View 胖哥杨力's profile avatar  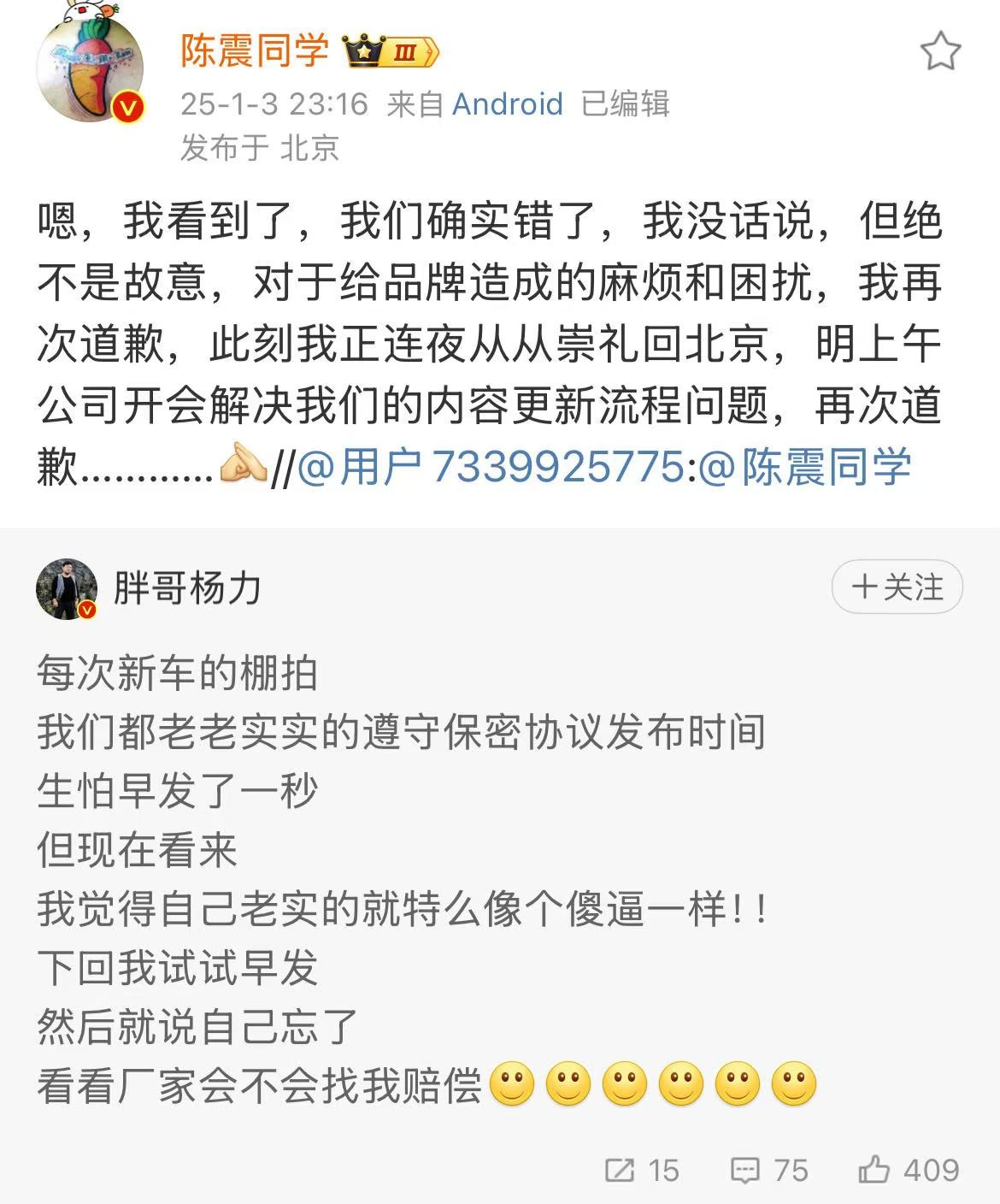67,588
